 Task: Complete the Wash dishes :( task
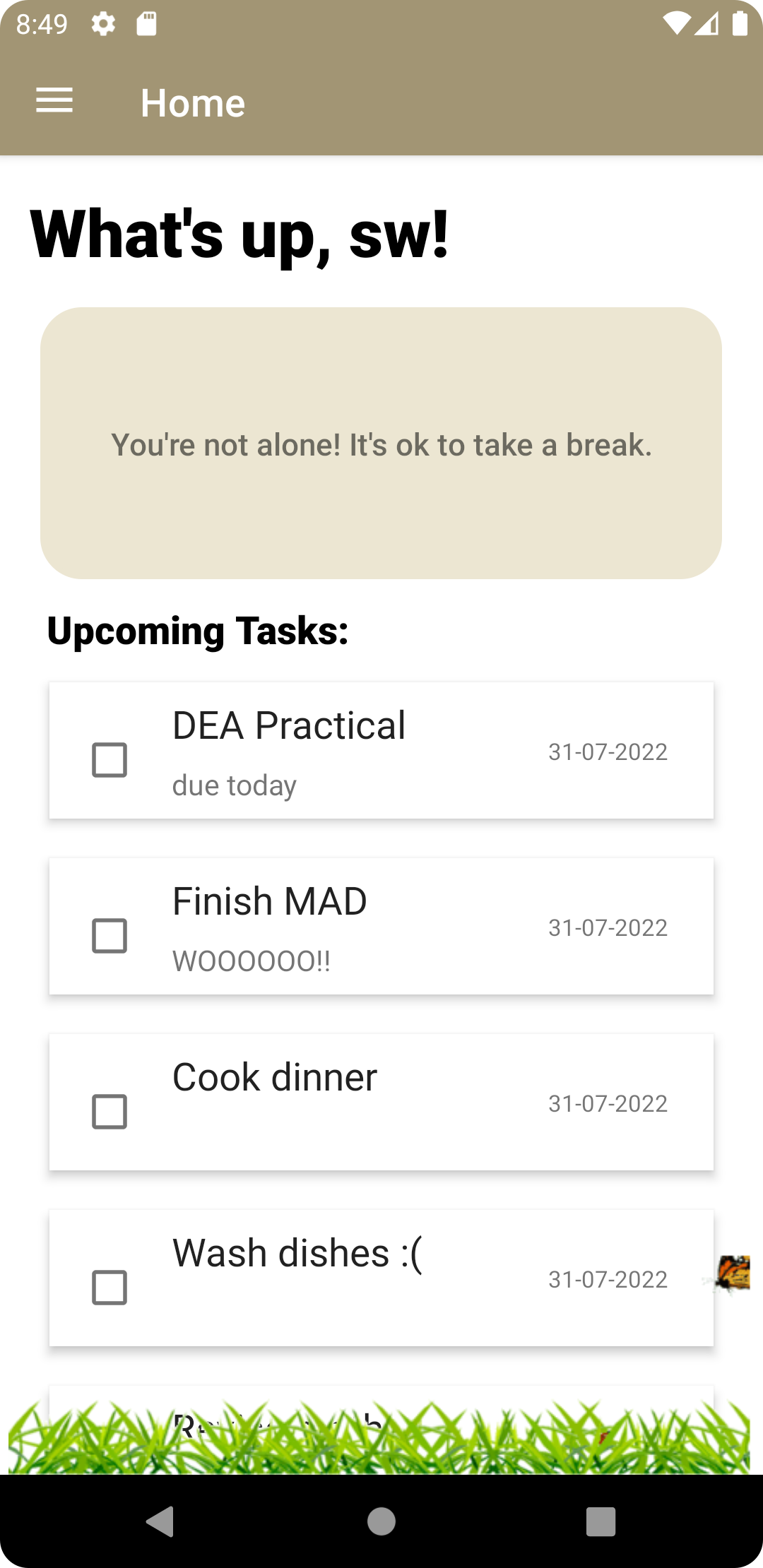click(110, 1288)
